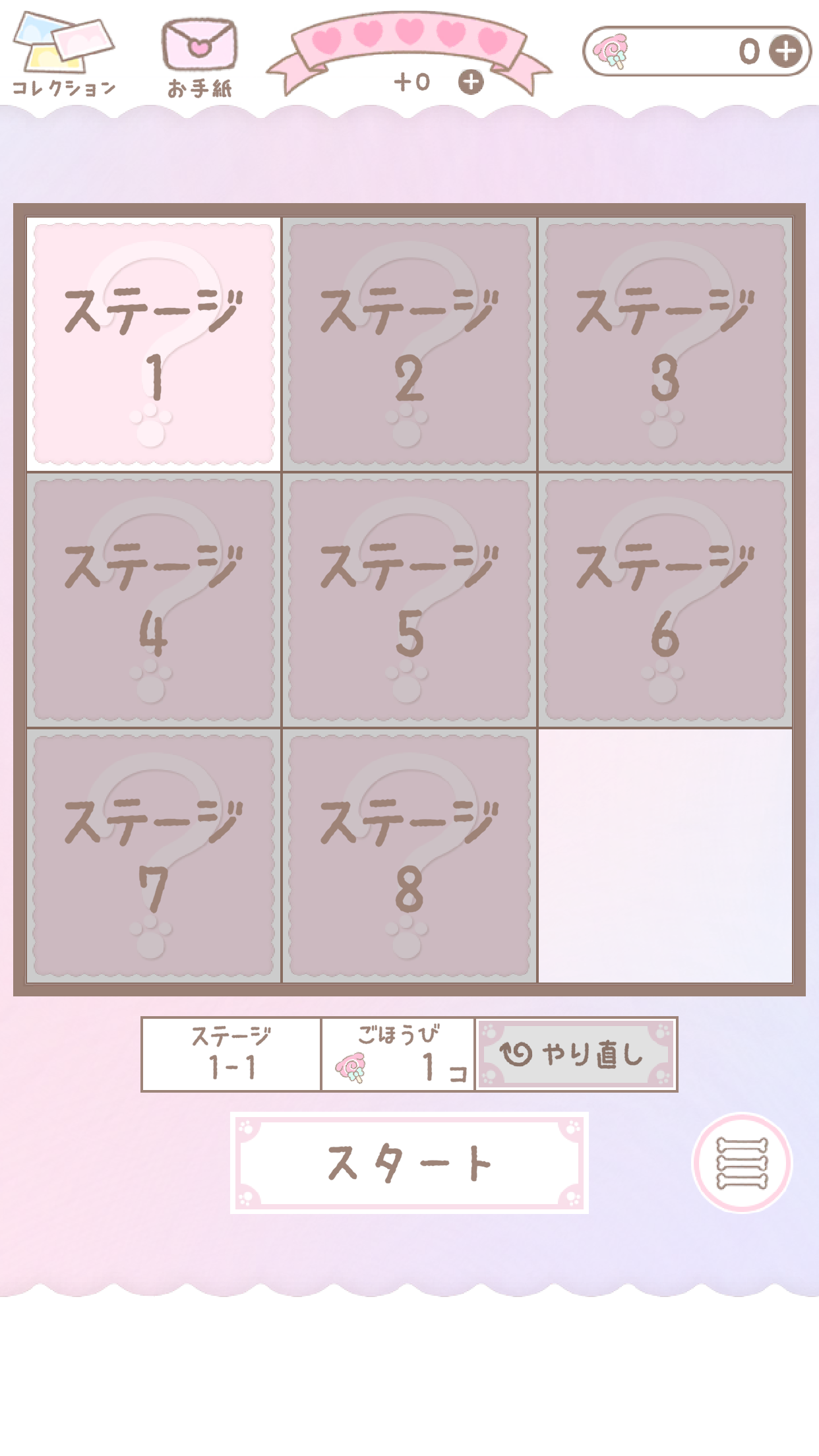Start the stage with スタート

pyautogui.click(x=409, y=1163)
